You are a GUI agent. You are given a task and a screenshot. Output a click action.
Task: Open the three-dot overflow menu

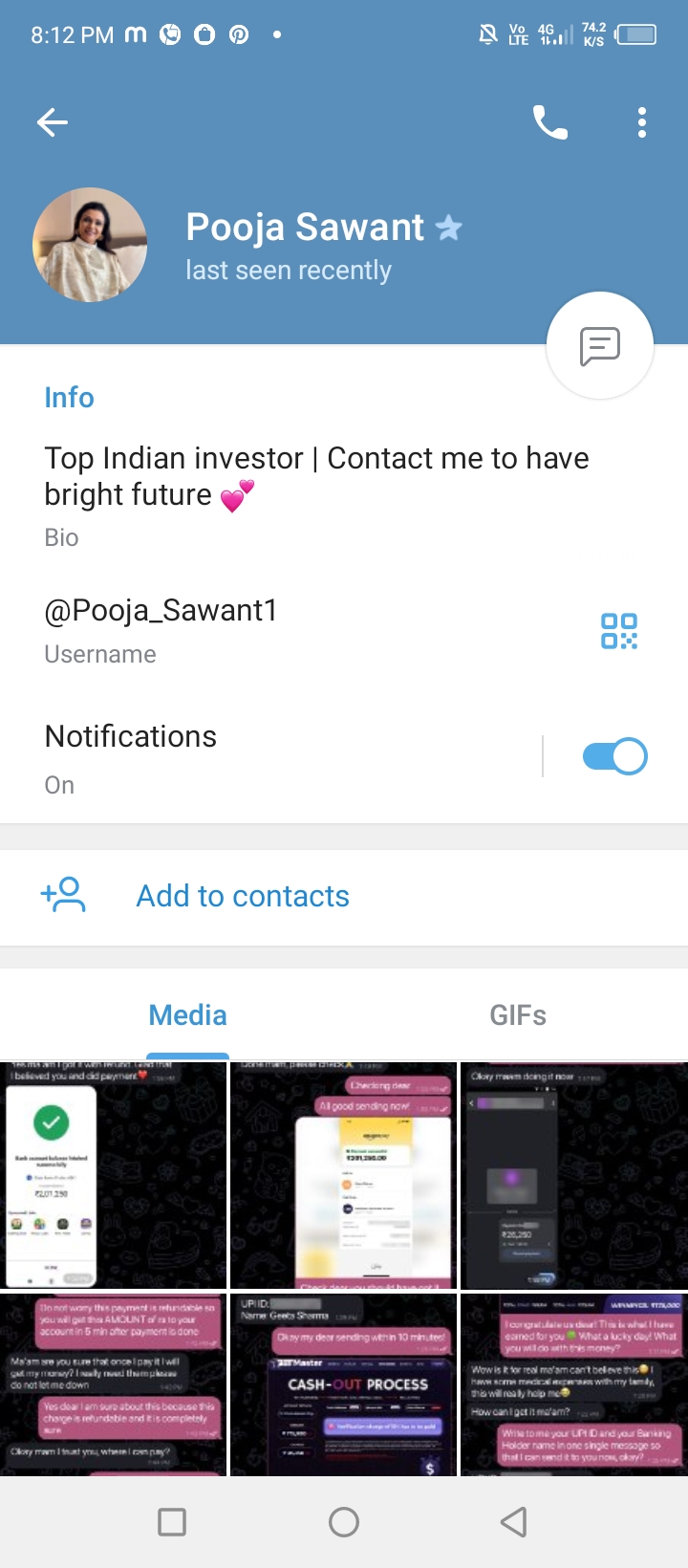pos(642,122)
